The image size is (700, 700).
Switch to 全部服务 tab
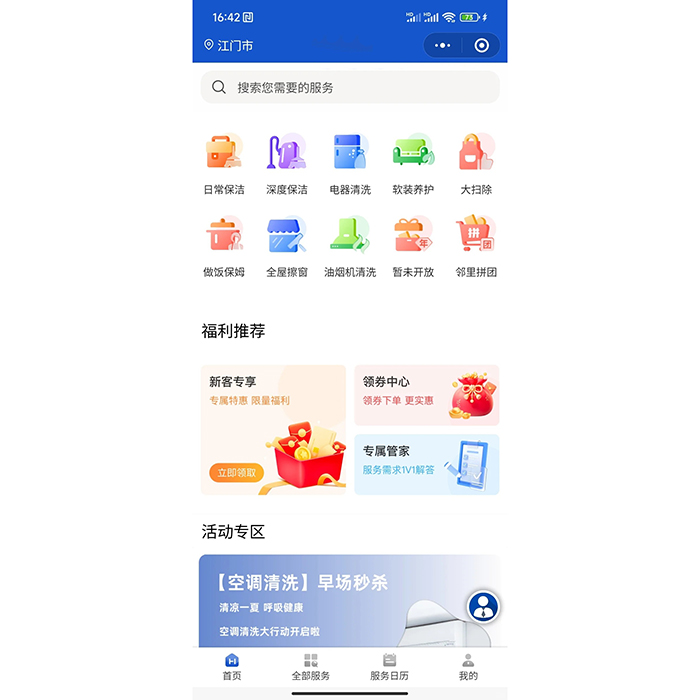(x=311, y=667)
